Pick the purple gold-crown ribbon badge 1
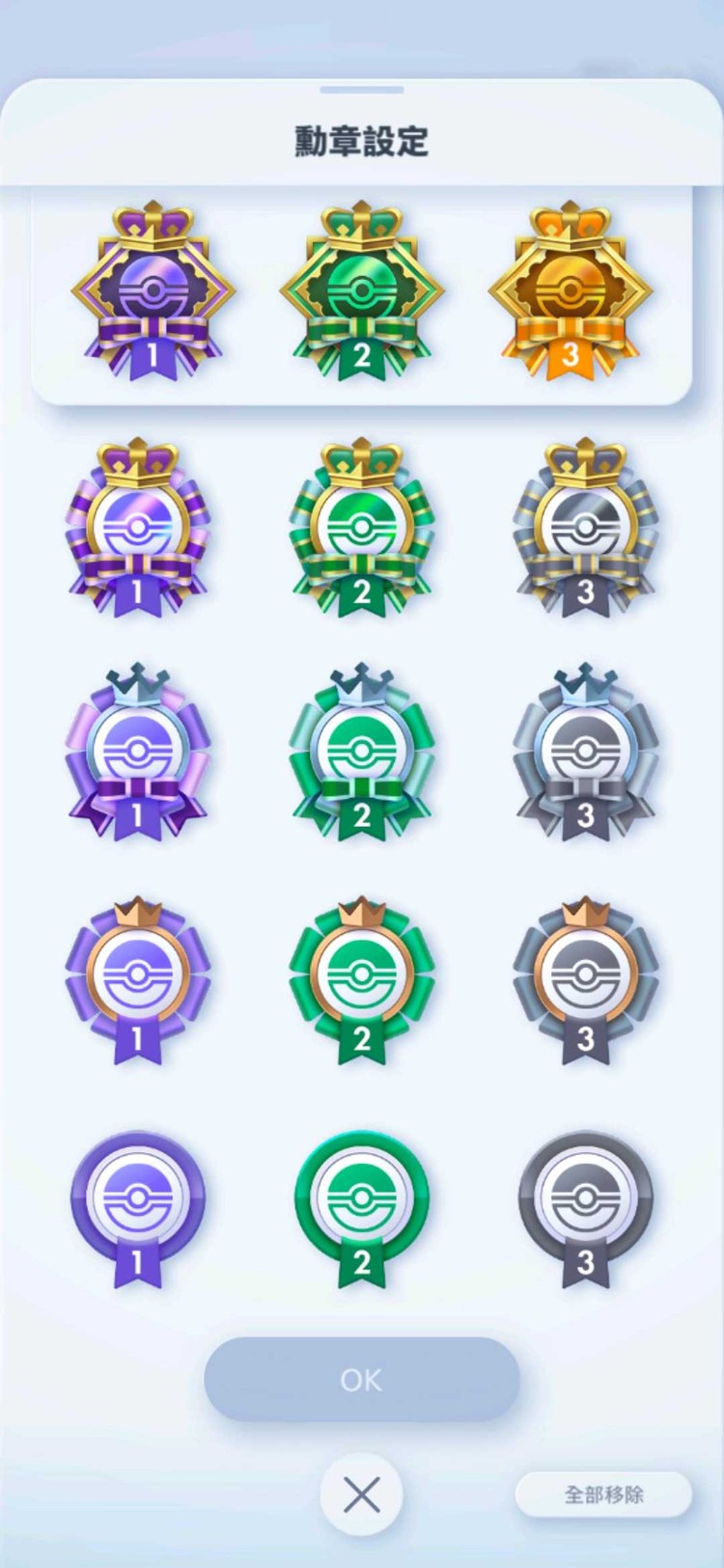The height and width of the screenshot is (1568, 724). [x=138, y=529]
